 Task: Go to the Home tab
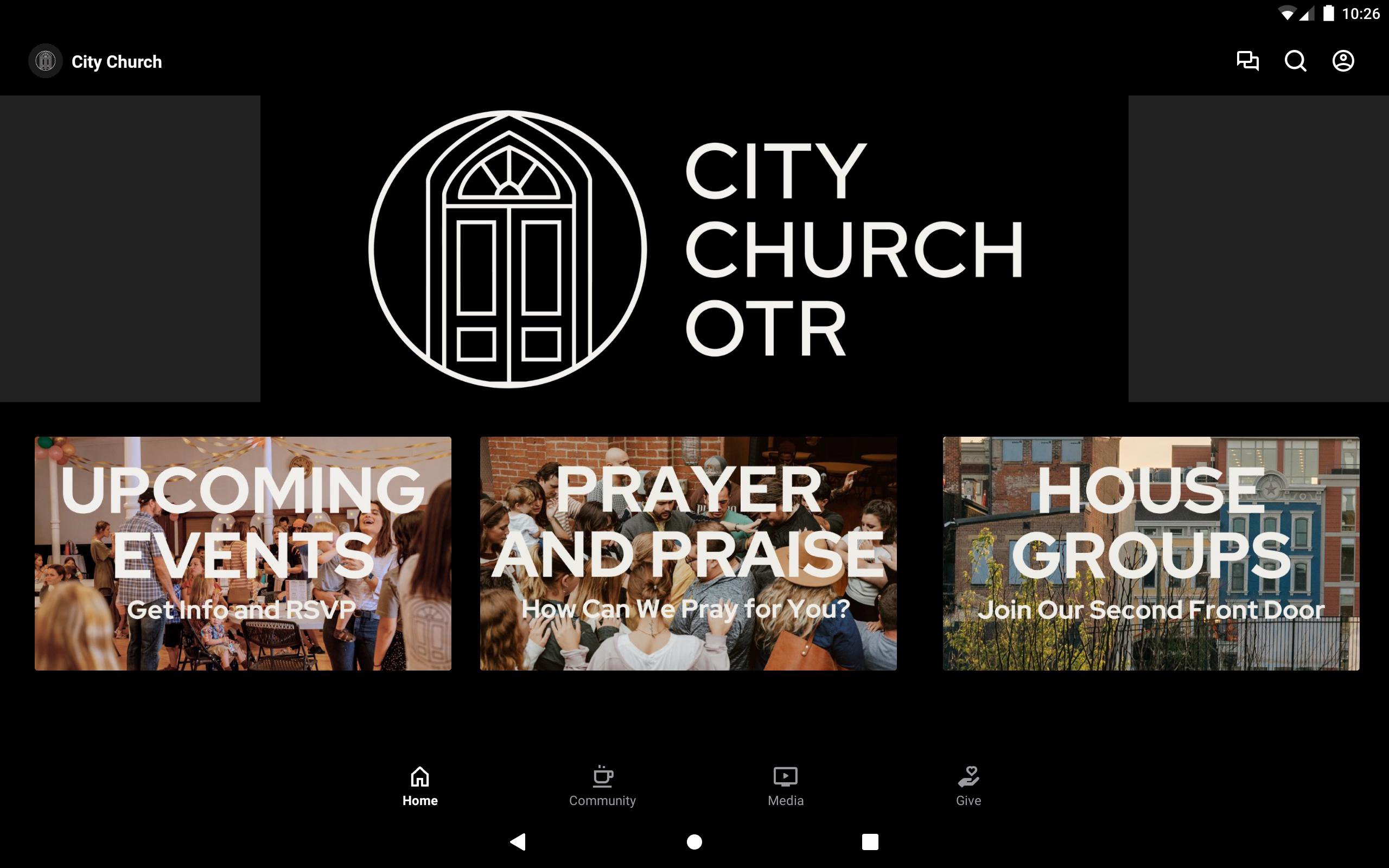point(419,786)
